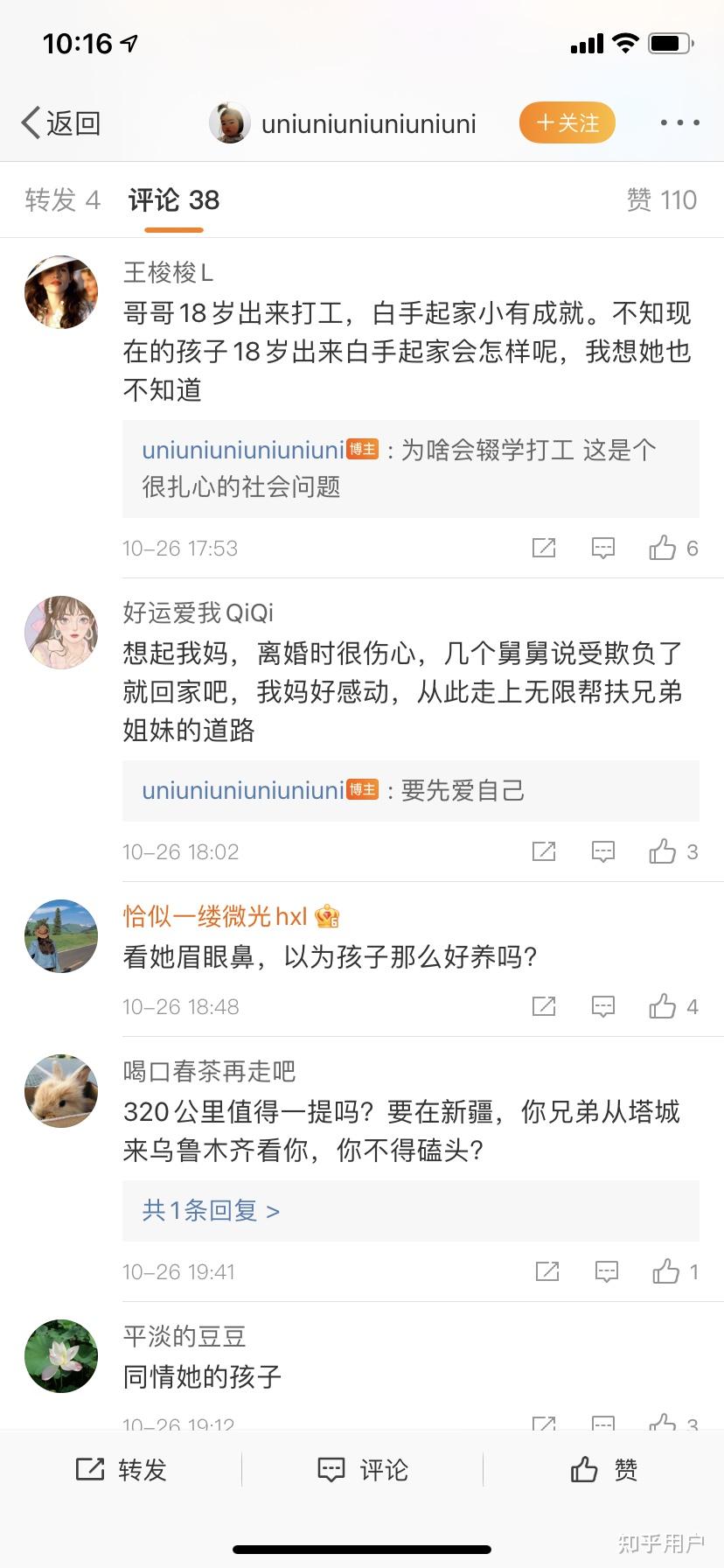Reply to 好运爱我QiQi's comment

(603, 852)
